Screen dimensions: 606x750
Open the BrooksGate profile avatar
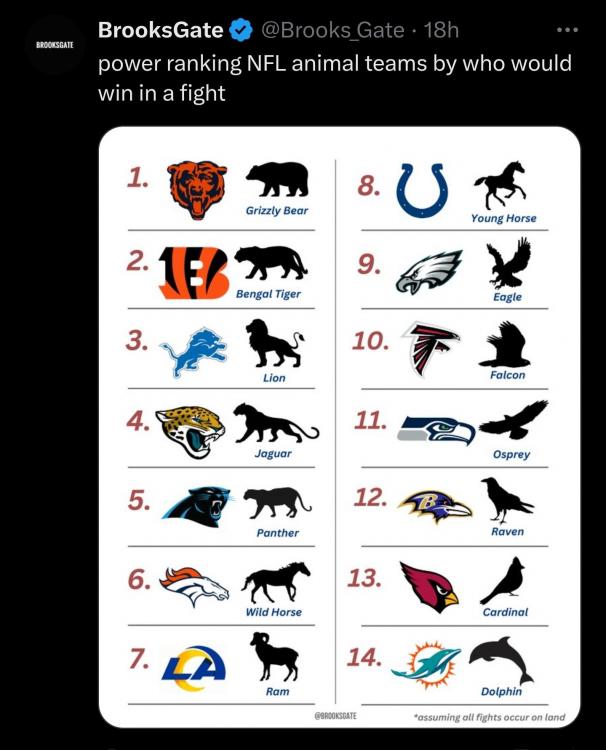point(55,46)
